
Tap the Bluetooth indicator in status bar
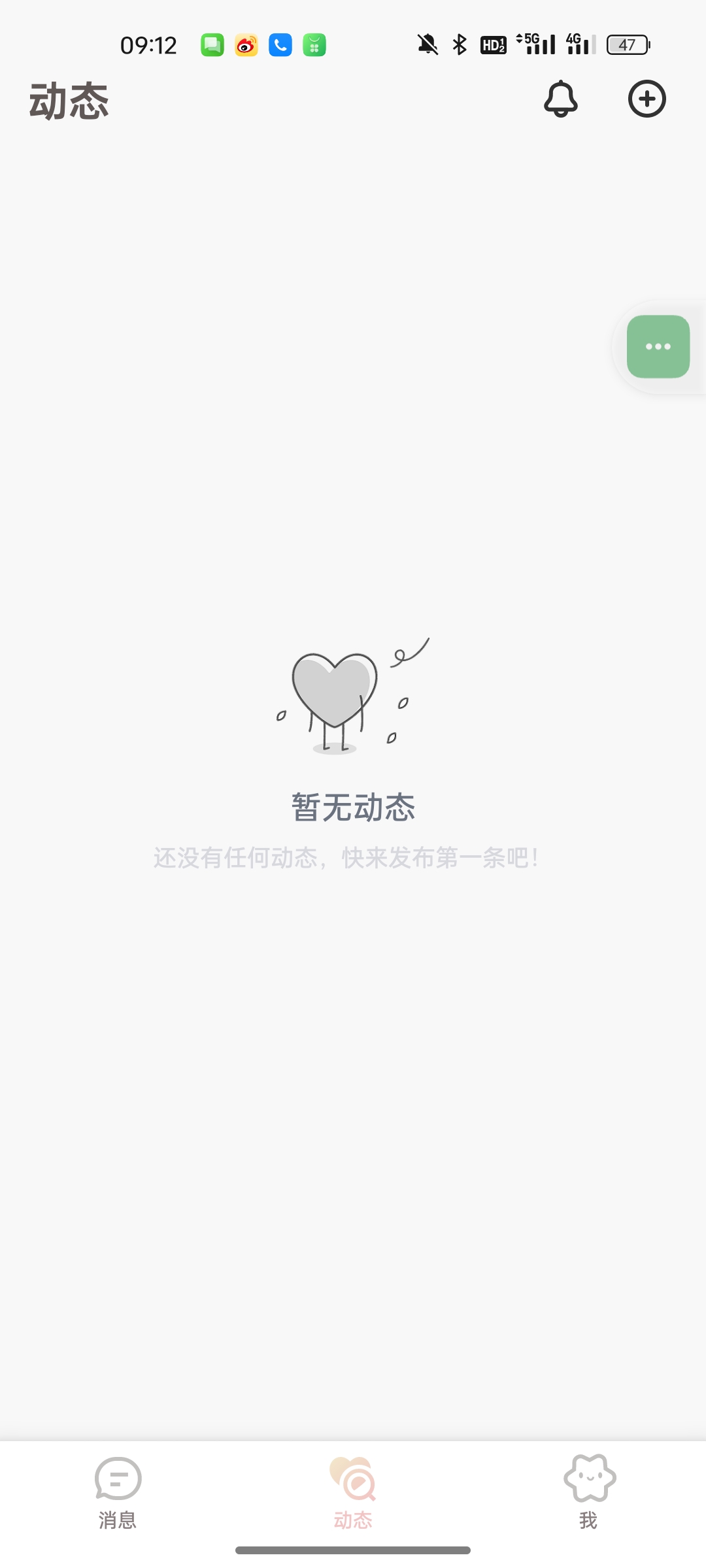click(x=458, y=44)
